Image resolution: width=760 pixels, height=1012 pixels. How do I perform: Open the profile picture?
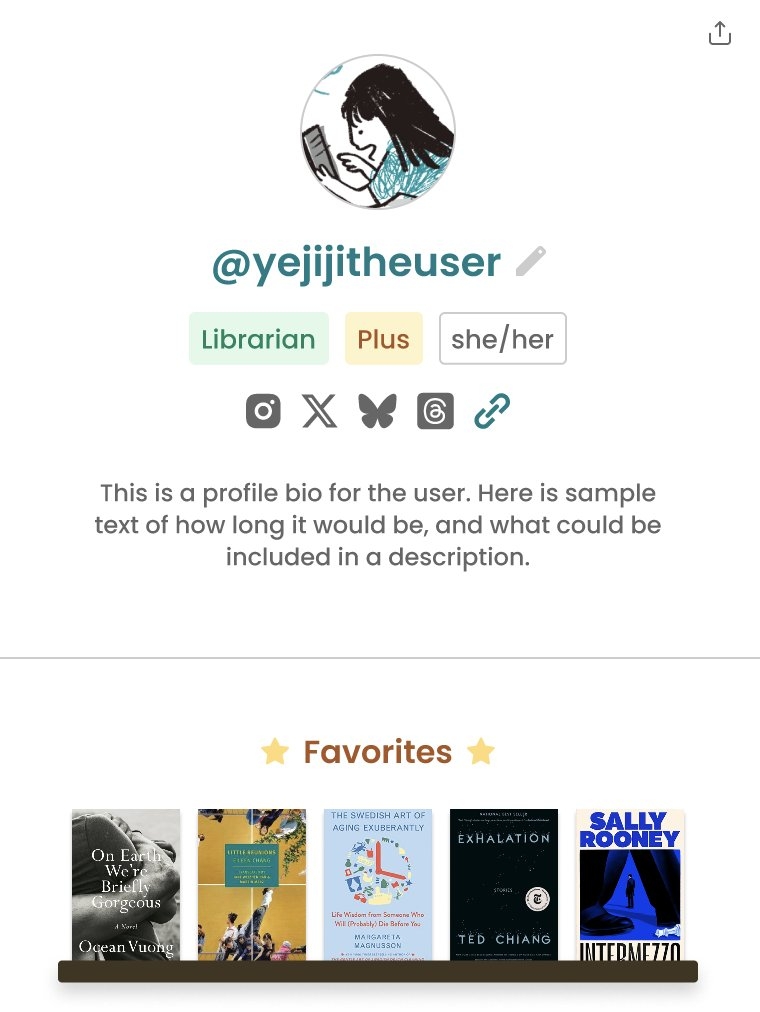coord(378,132)
